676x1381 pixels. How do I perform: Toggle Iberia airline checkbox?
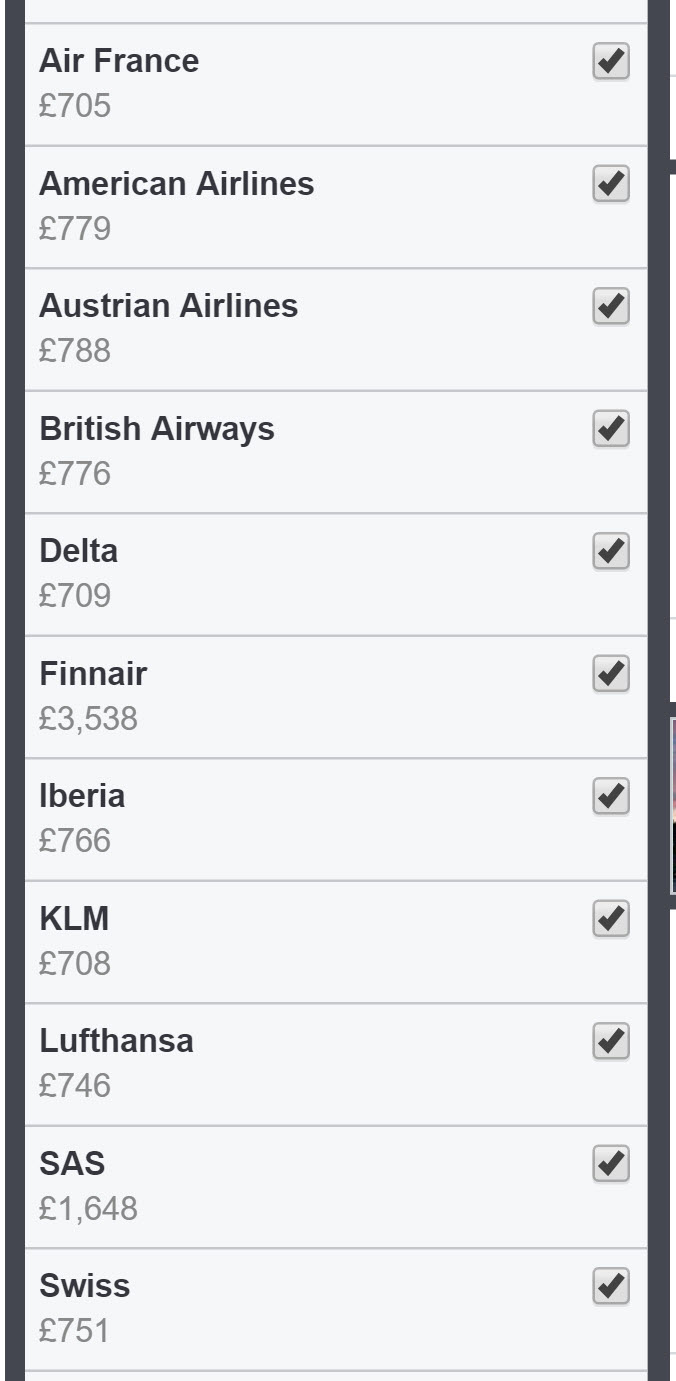(x=611, y=796)
